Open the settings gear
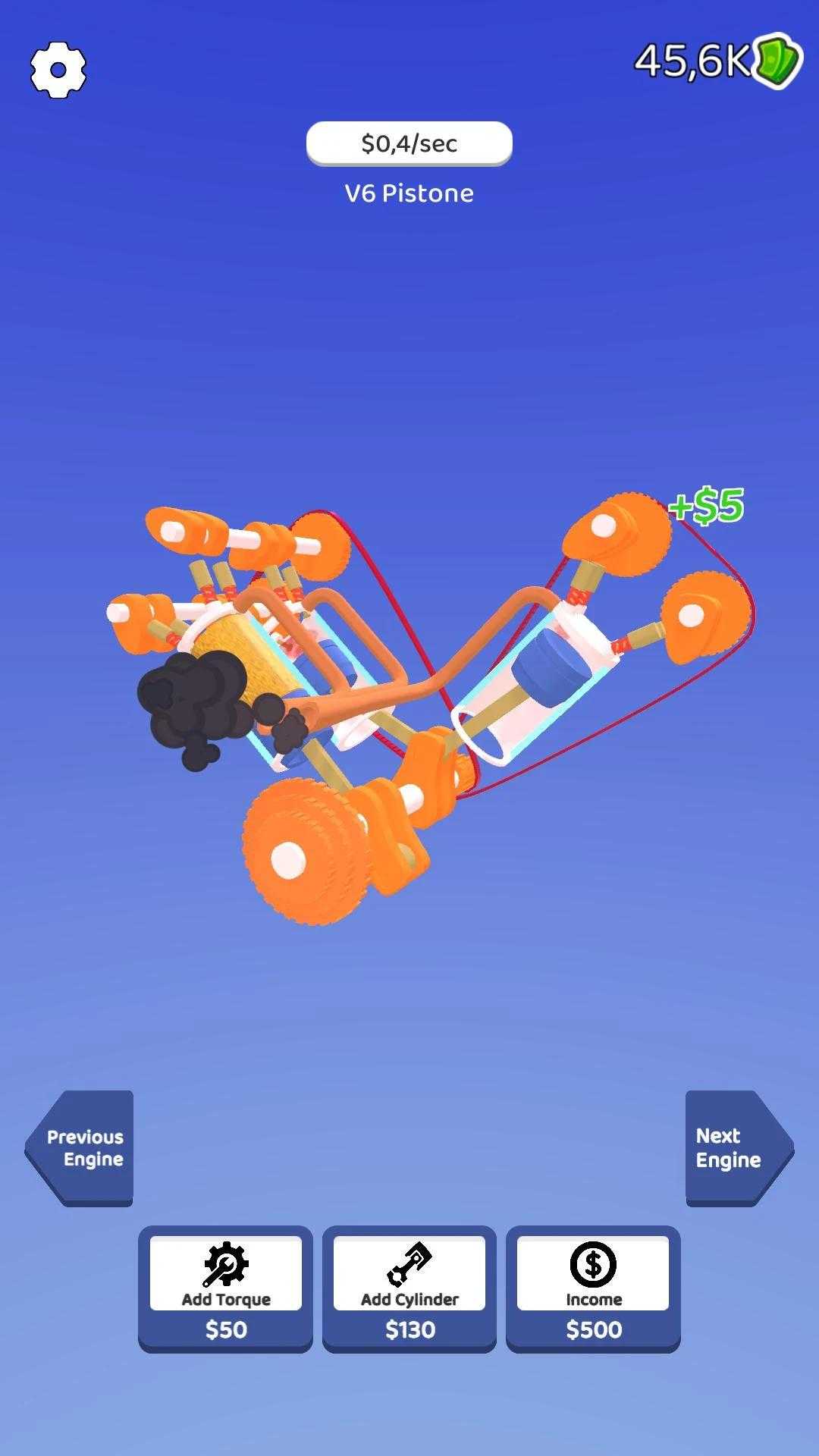This screenshot has width=819, height=1456. 58,70
